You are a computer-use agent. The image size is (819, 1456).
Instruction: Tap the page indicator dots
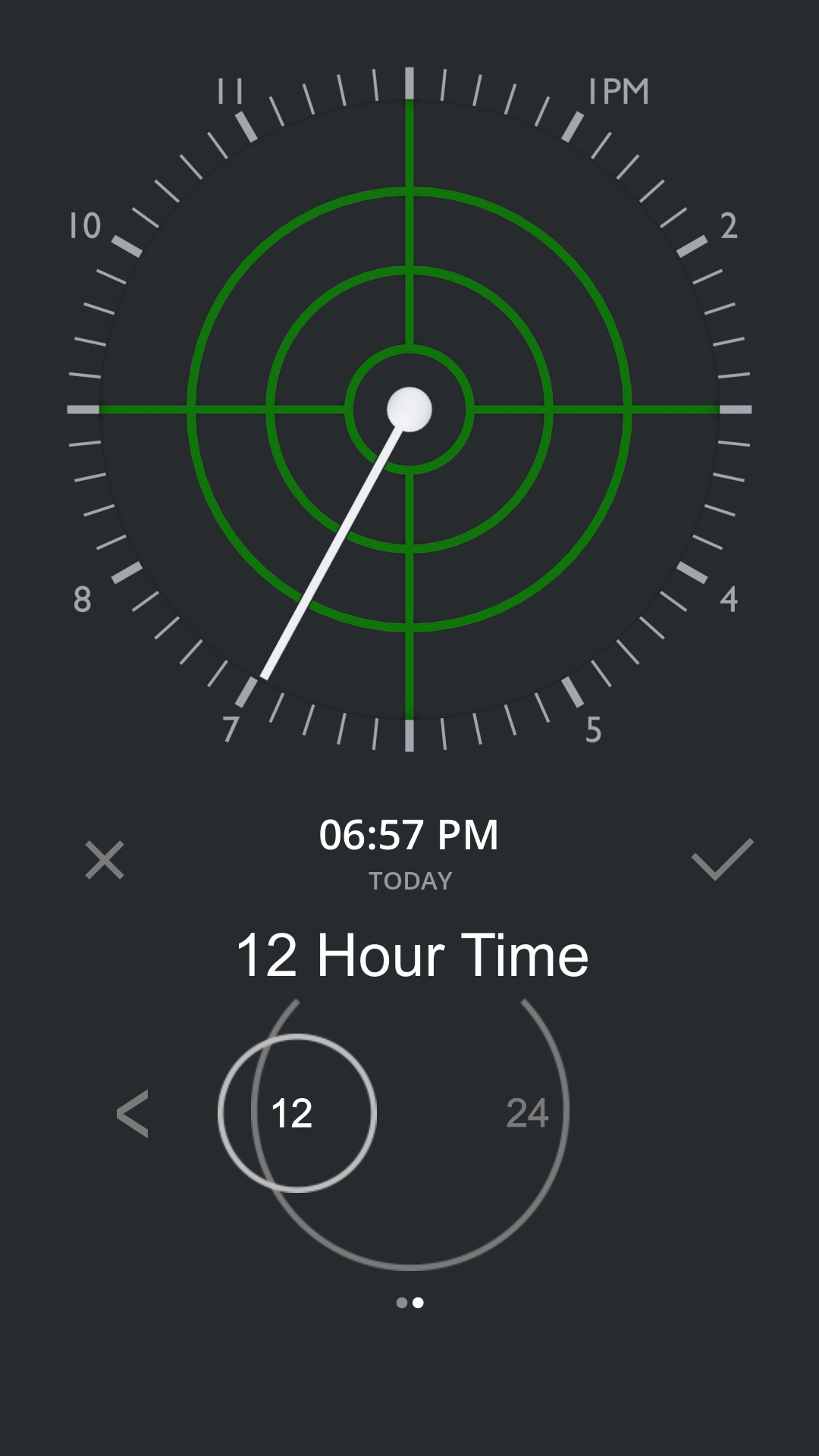409,1303
